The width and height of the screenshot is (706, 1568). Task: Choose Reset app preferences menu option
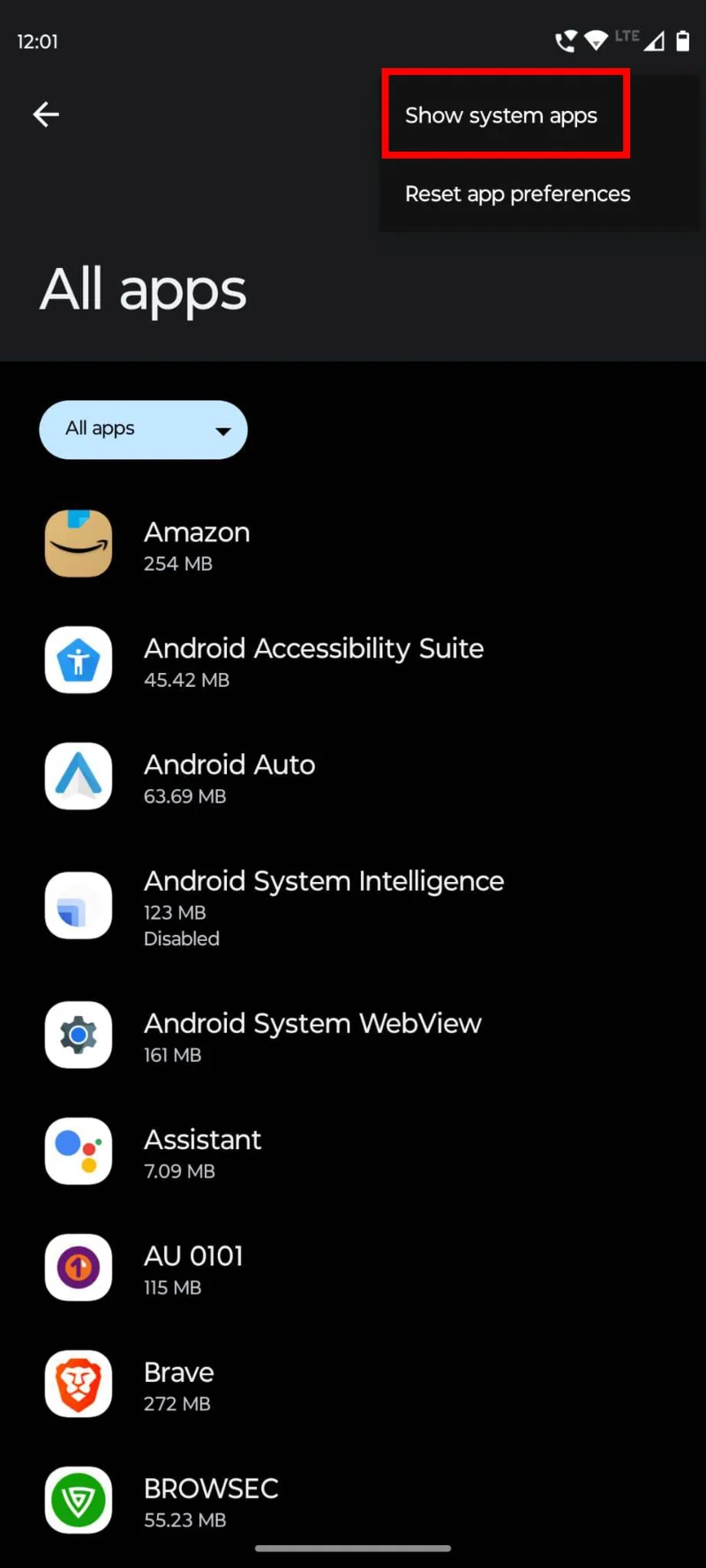pyautogui.click(x=517, y=194)
